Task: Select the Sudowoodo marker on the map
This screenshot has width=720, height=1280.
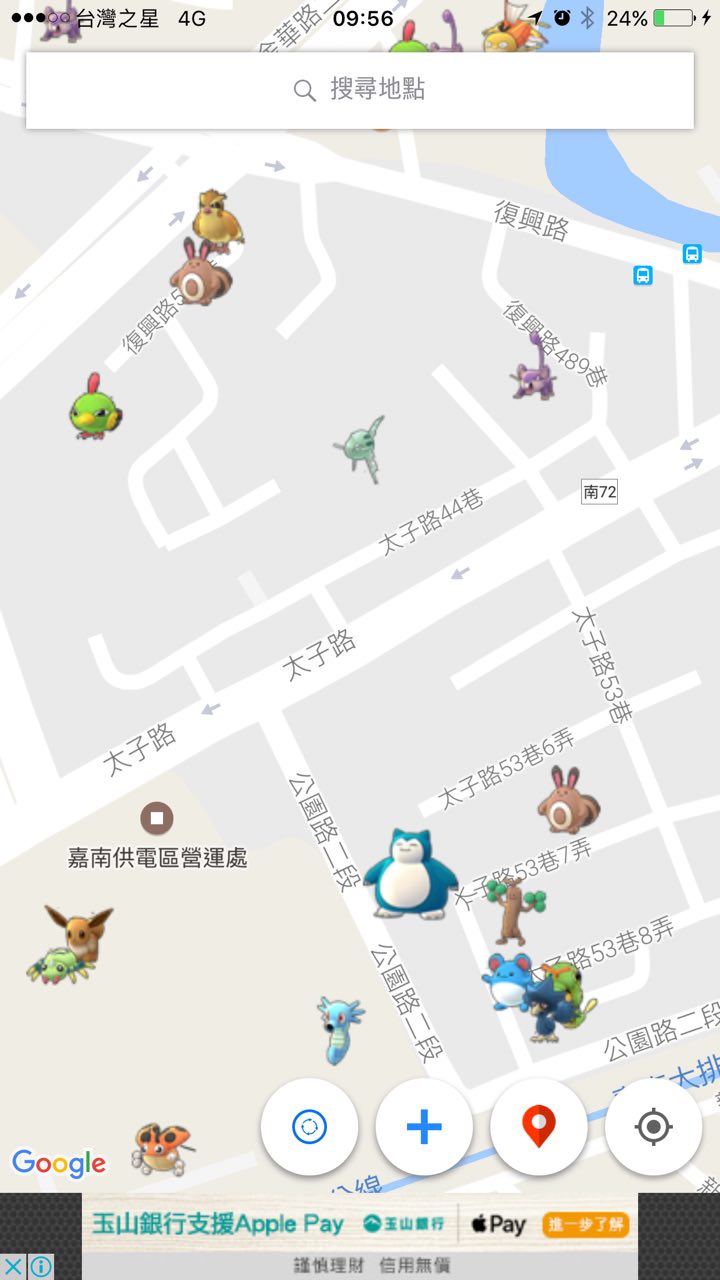Action: pyautogui.click(x=514, y=908)
